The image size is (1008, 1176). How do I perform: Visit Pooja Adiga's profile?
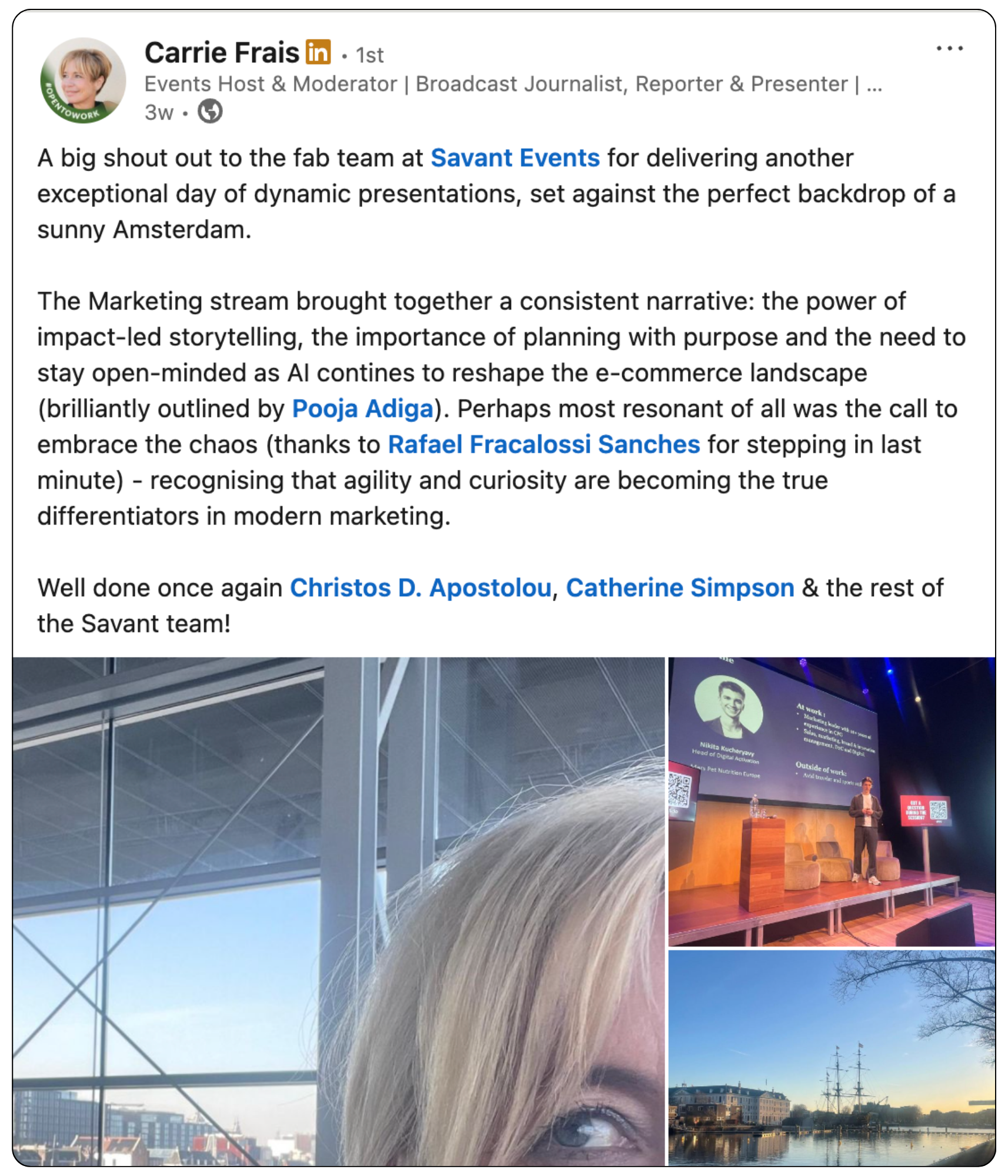click(x=362, y=409)
